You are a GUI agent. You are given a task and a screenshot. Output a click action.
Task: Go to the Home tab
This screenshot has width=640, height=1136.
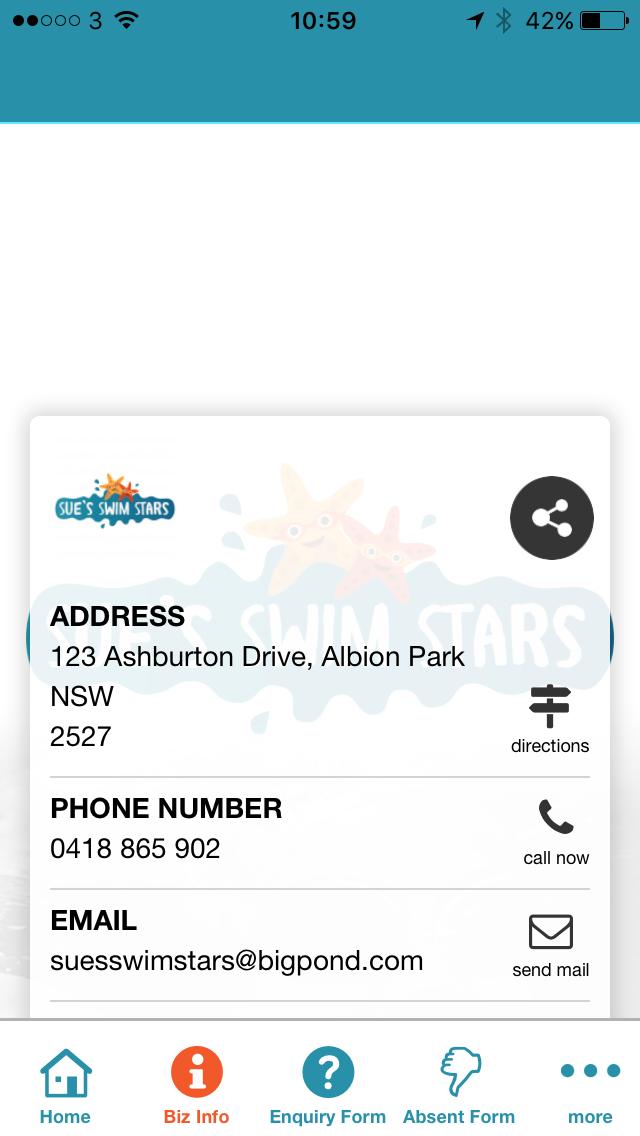(x=65, y=1084)
